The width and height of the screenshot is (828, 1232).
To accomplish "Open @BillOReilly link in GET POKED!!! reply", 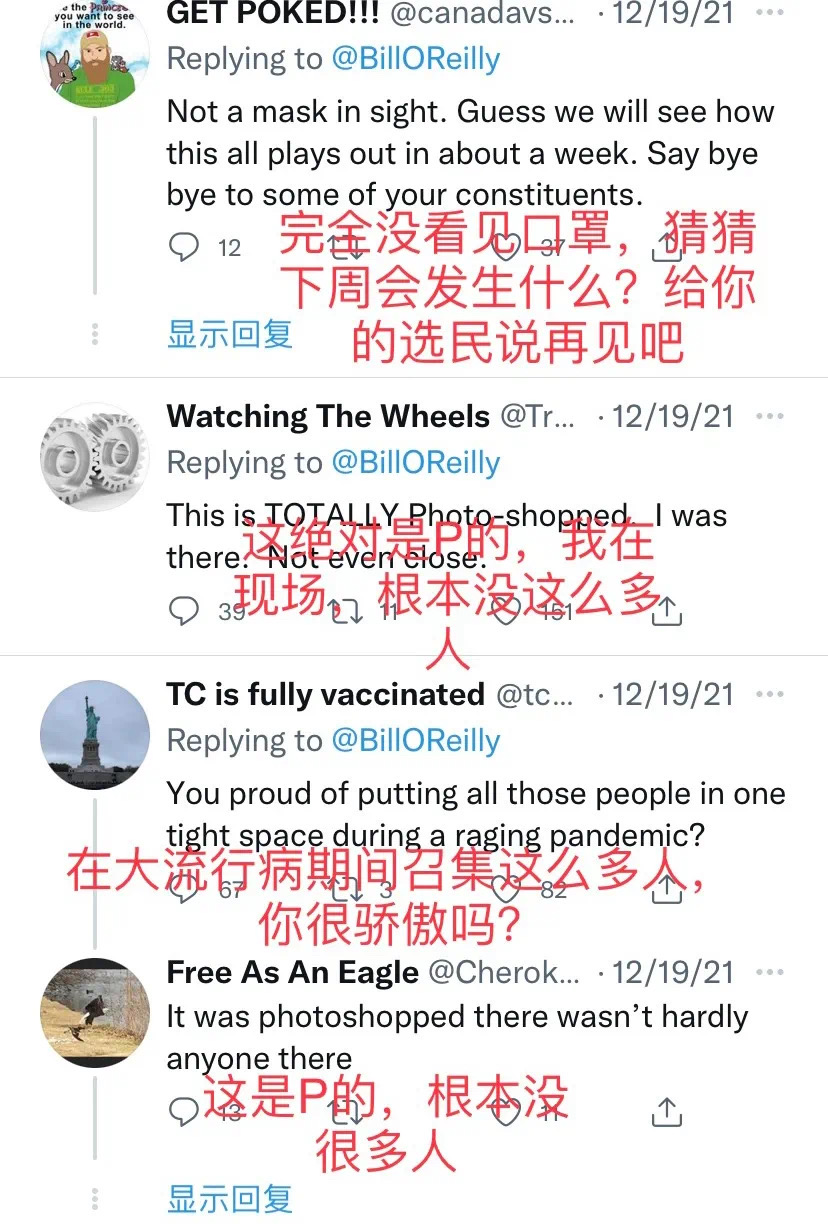I will [416, 59].
